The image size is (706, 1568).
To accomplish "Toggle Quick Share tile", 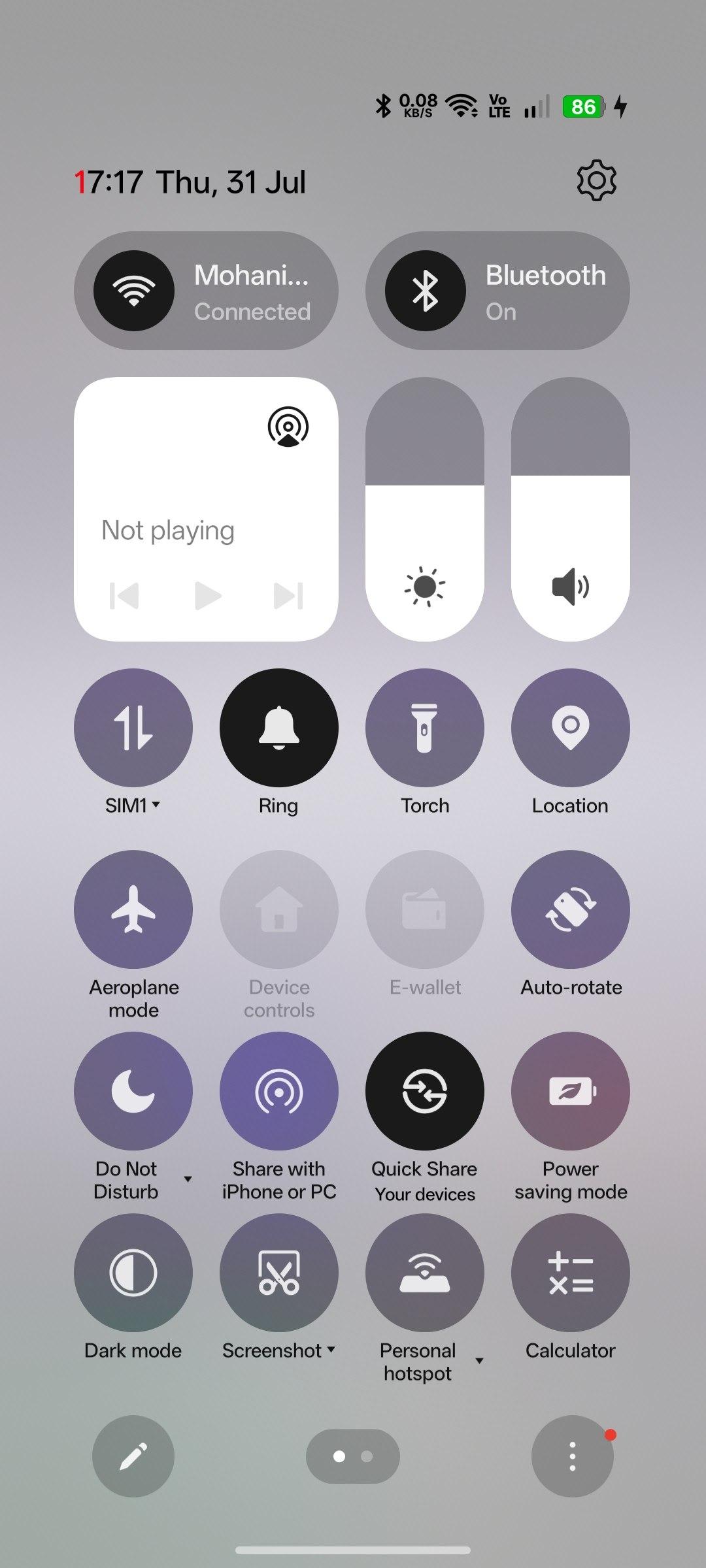I will 425,1091.
